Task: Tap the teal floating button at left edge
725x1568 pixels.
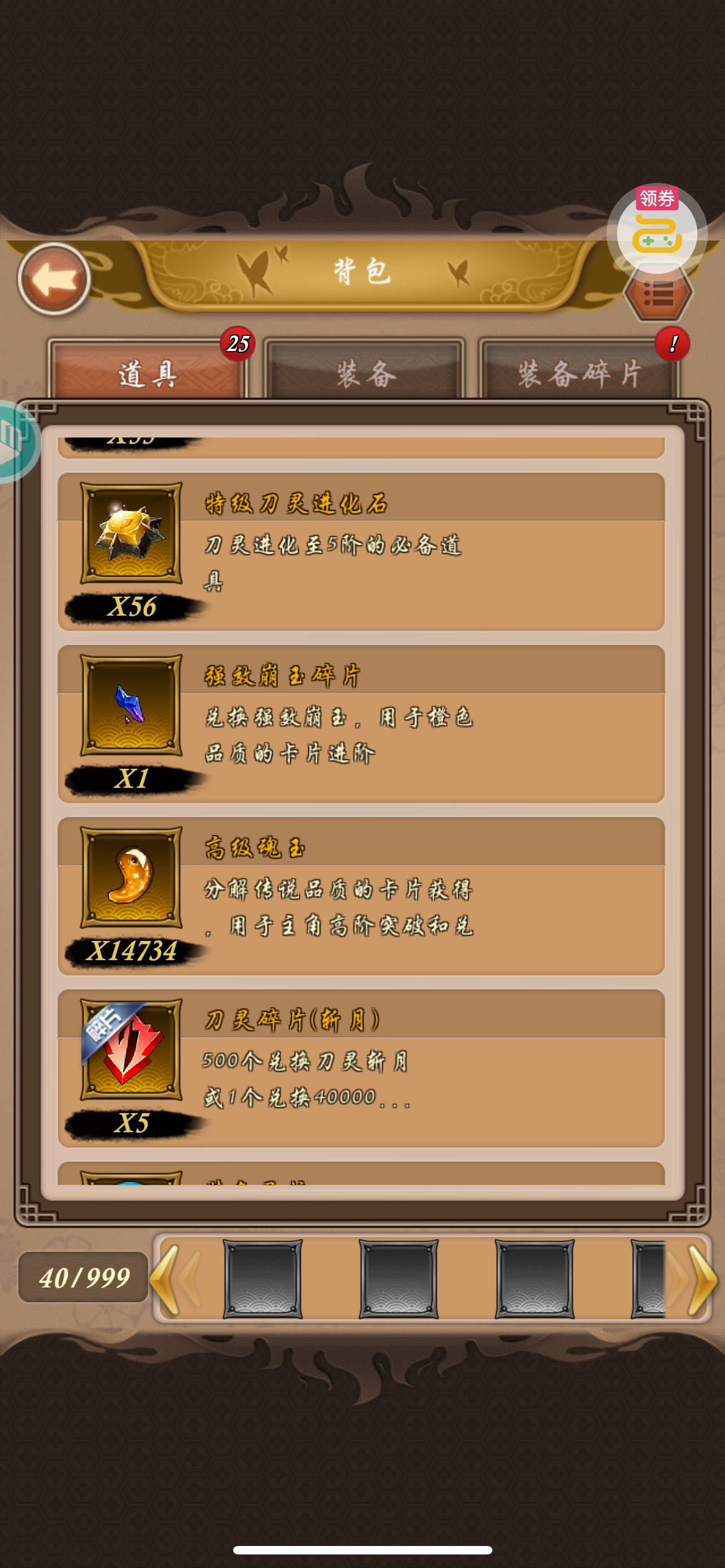Action: click(17, 441)
